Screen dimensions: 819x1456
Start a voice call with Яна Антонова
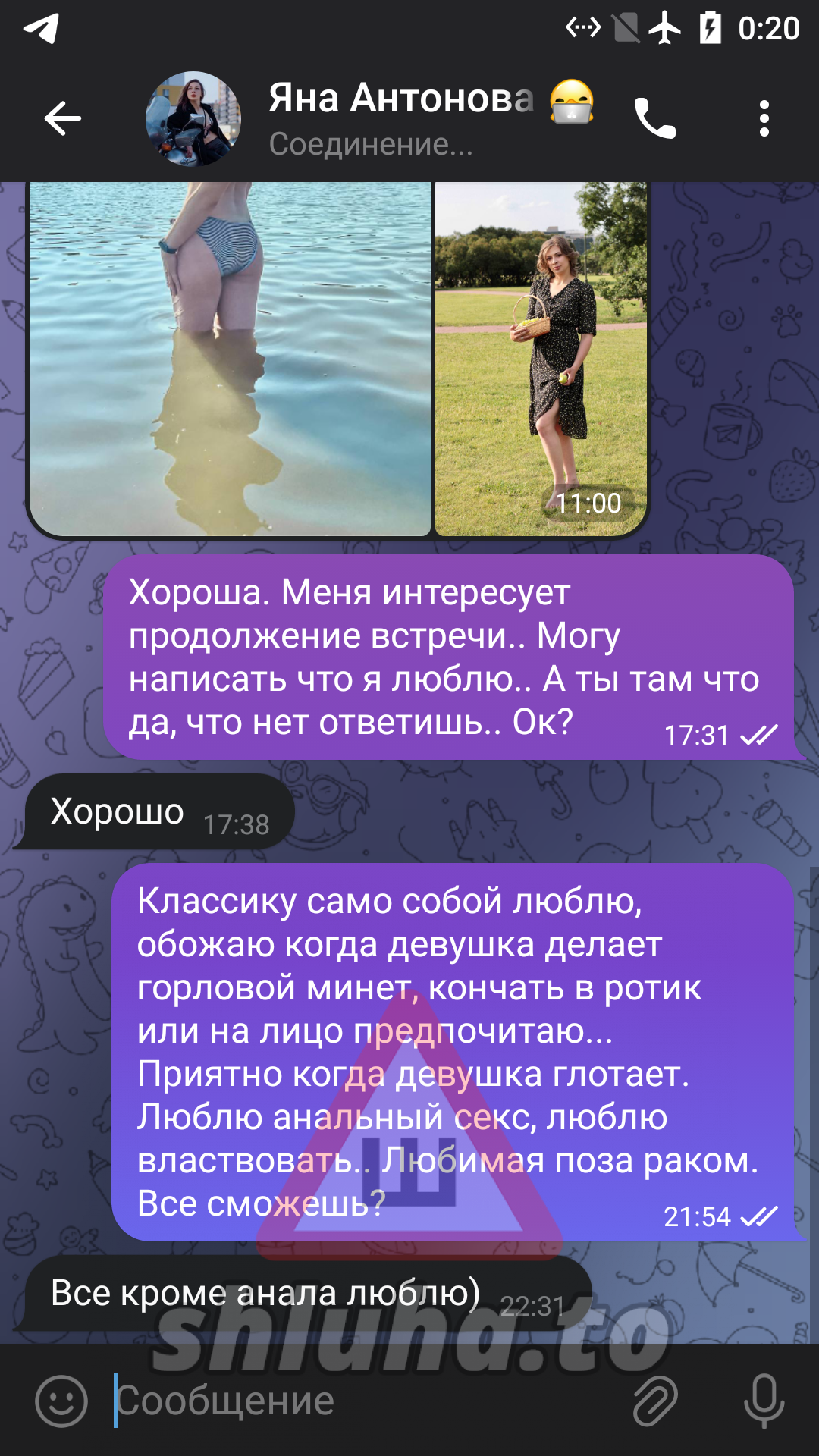654,118
